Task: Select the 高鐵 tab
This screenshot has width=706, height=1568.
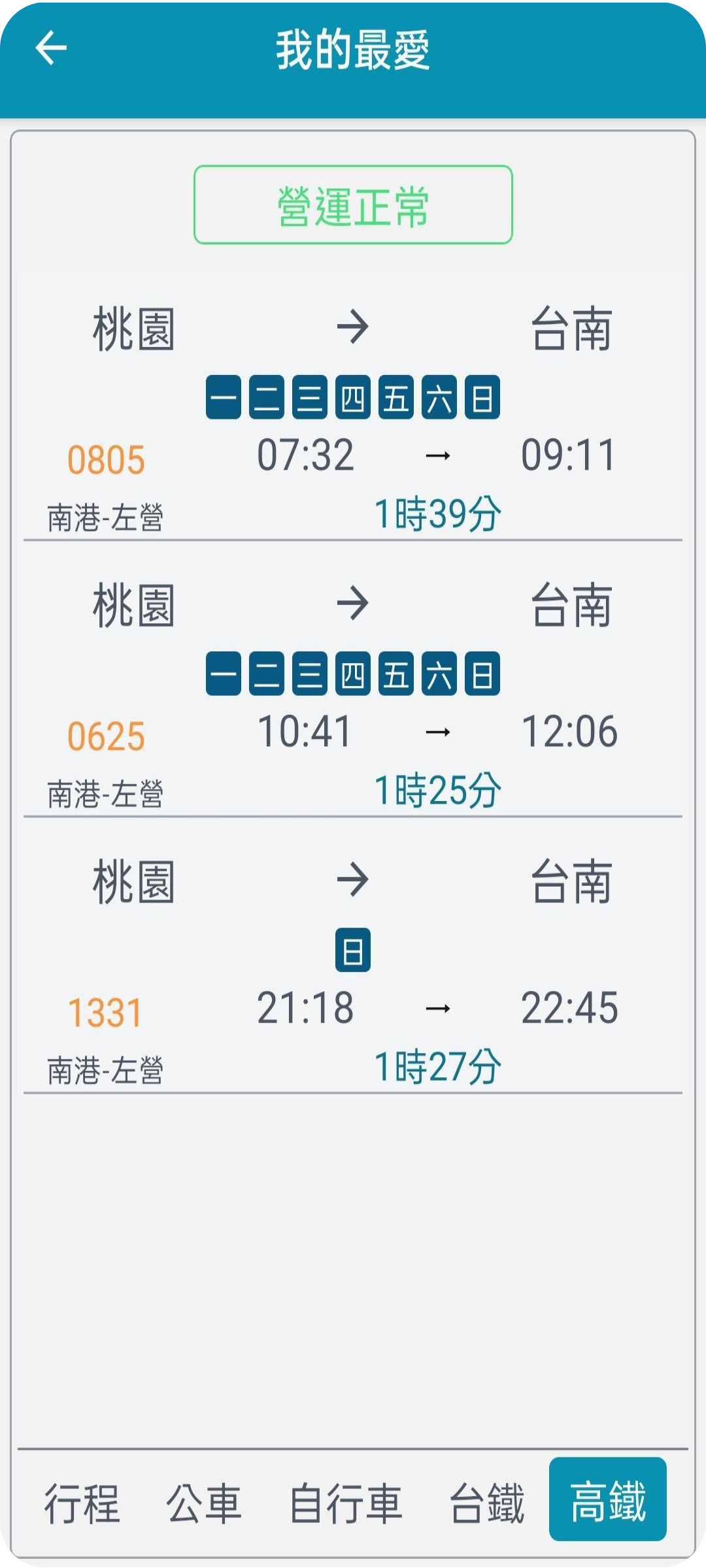Action: coord(607,1499)
